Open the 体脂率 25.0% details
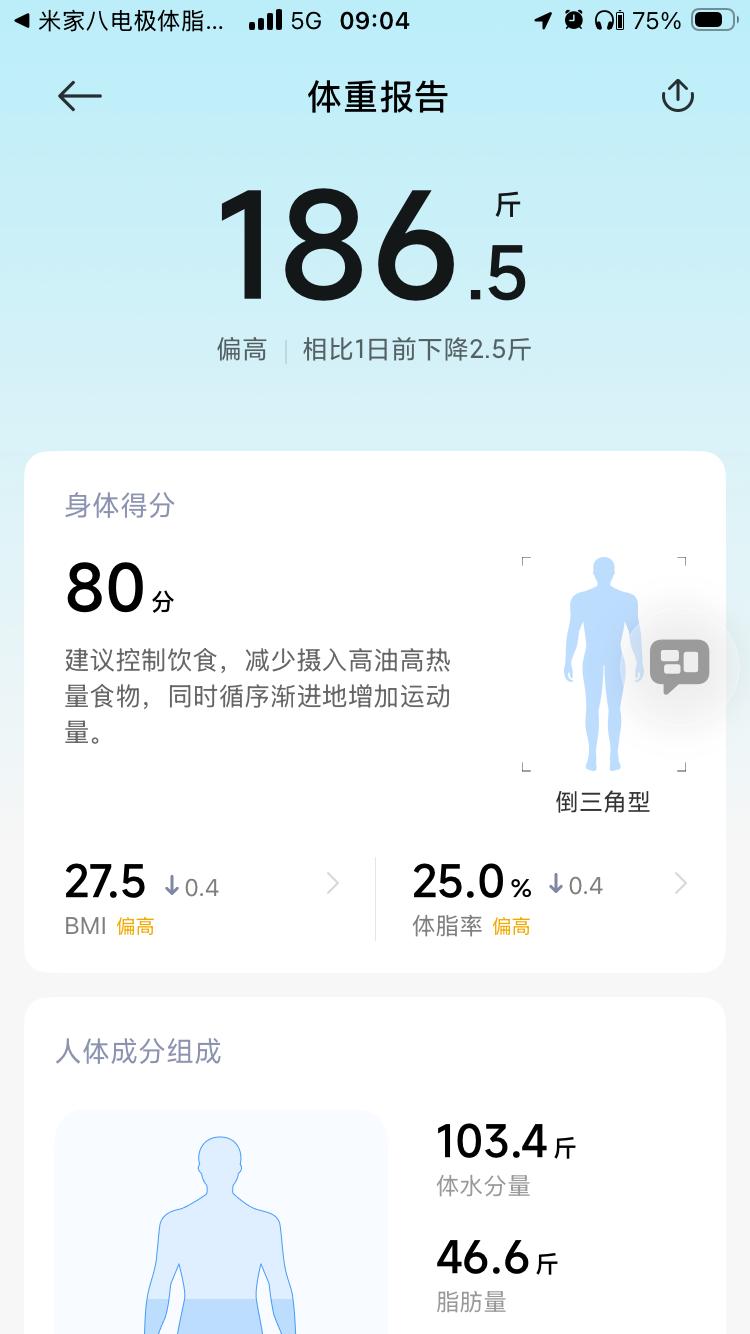Screen dimensions: 750x1334 coord(550,897)
